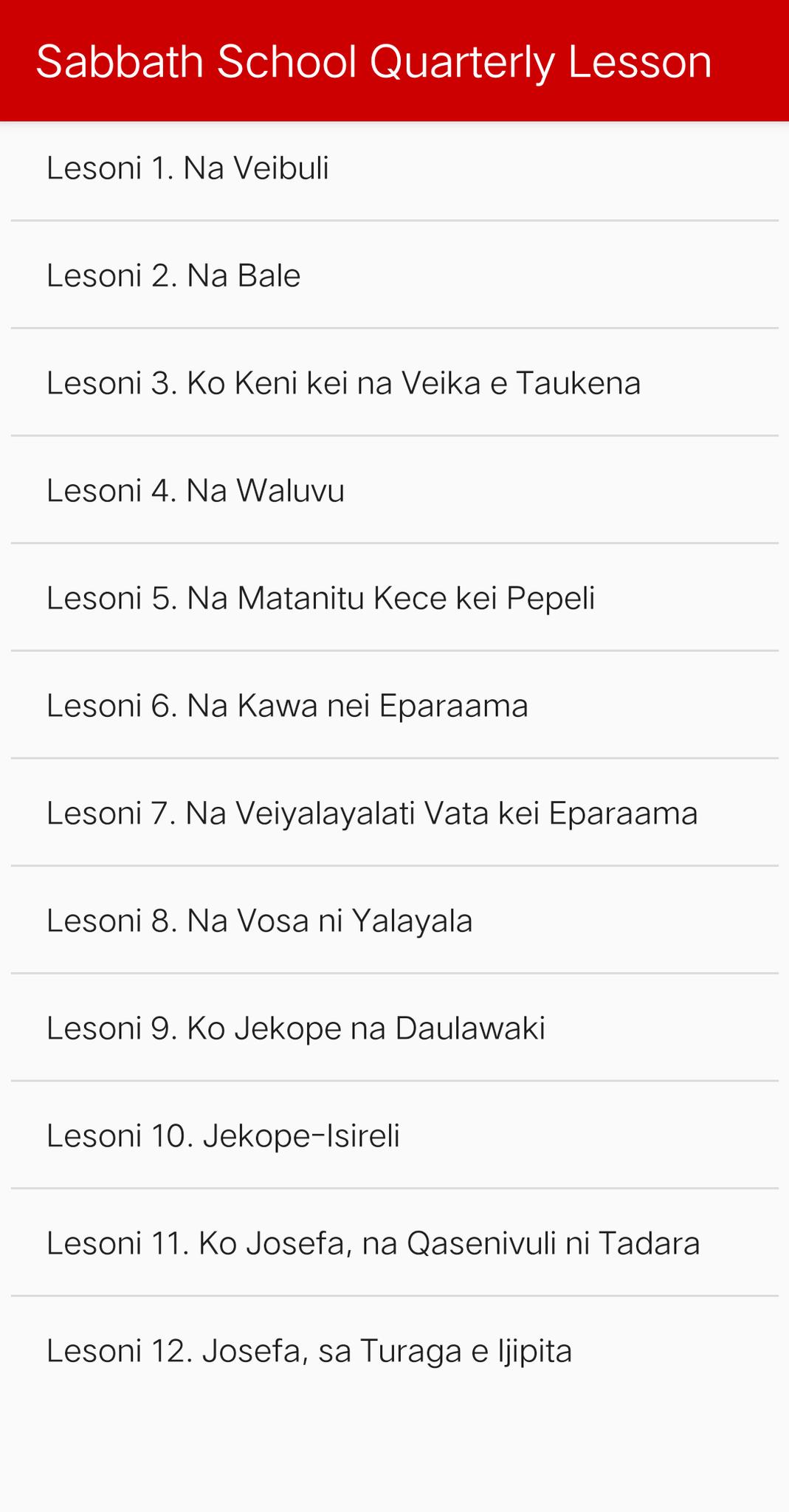Open Lesoni 12. Josefa, sa Turaga e Ijipita
This screenshot has width=789, height=1512.
coord(394,1350)
